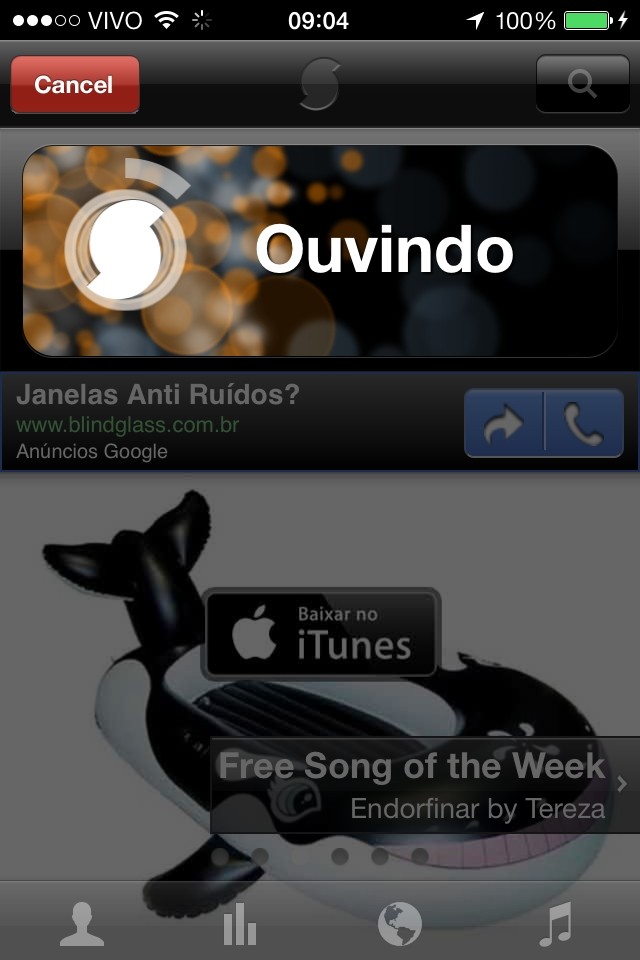
Task: Cancel the listening session
Action: [x=74, y=85]
